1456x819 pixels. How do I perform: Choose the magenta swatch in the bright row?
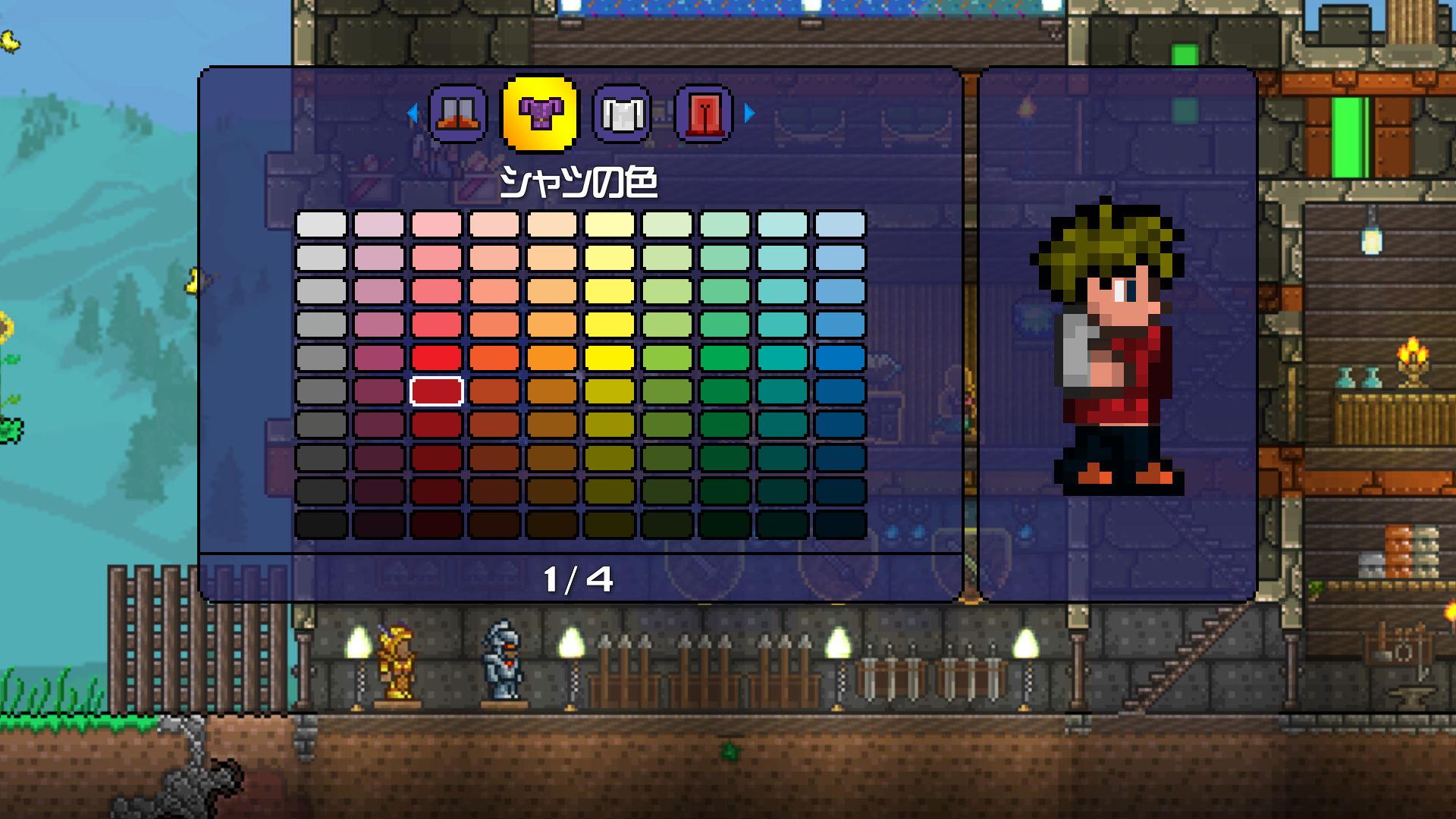point(379,358)
